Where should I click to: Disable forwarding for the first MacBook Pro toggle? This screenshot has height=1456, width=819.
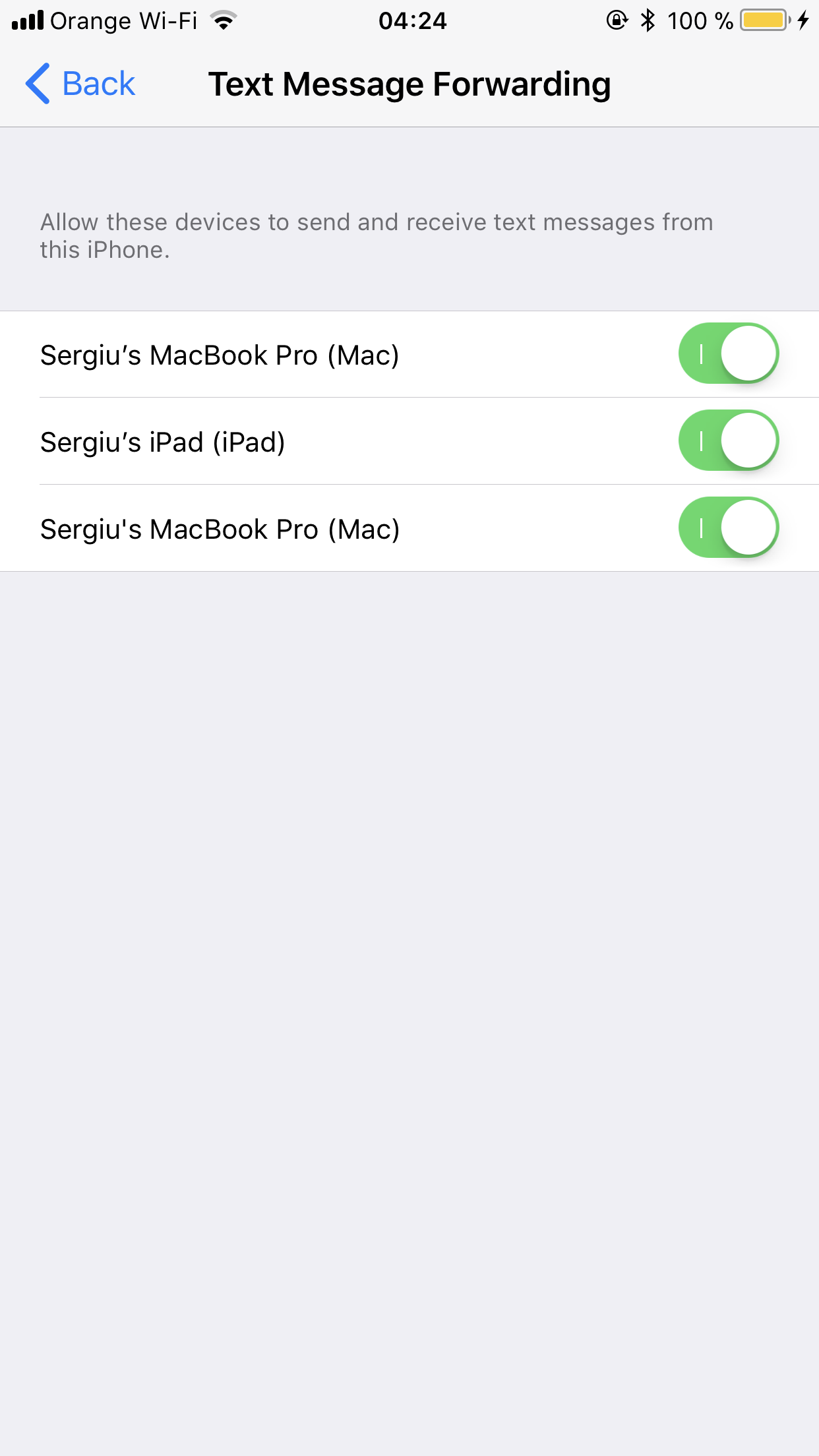tap(729, 353)
